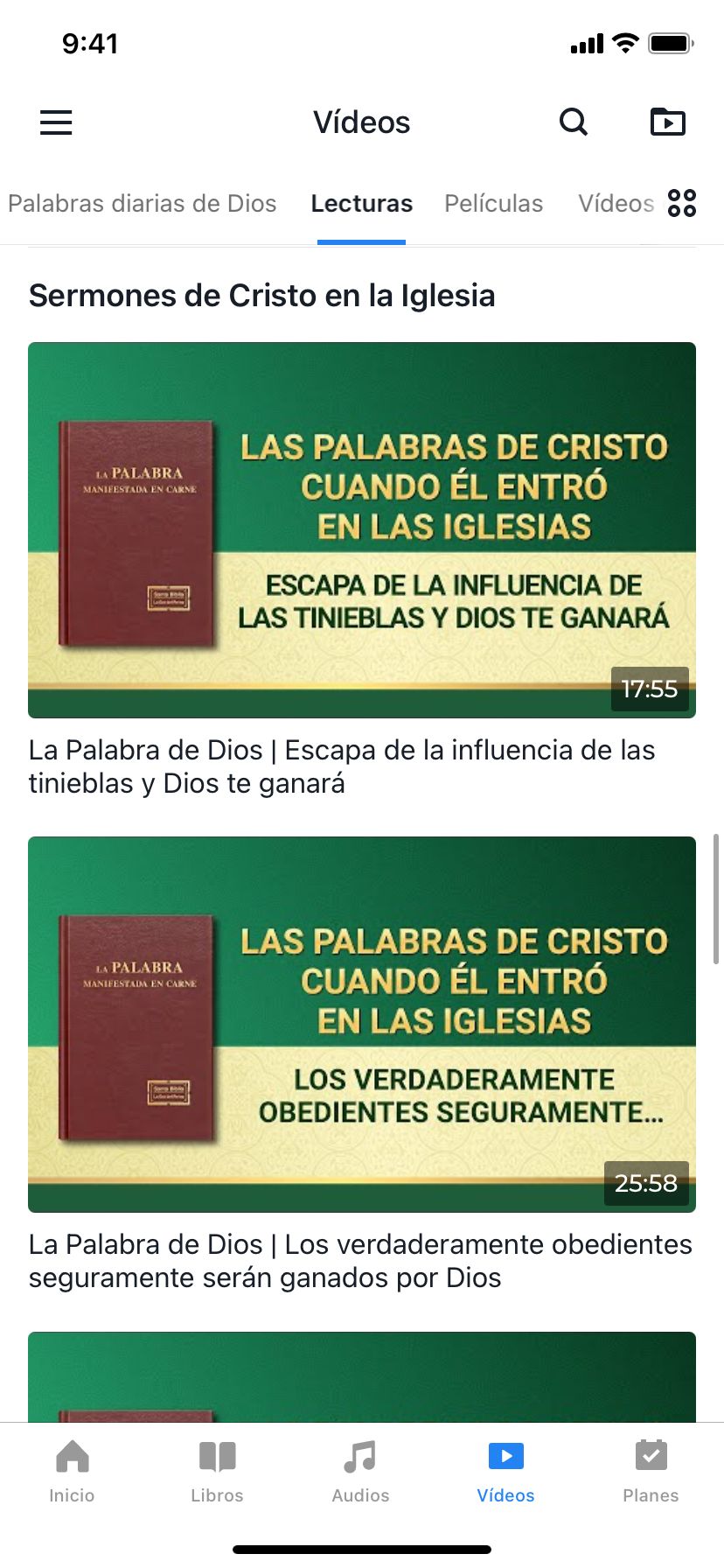This screenshot has width=724, height=1568.
Task: Play the 17:55 video about influencia de las tinieblas
Action: [x=362, y=530]
